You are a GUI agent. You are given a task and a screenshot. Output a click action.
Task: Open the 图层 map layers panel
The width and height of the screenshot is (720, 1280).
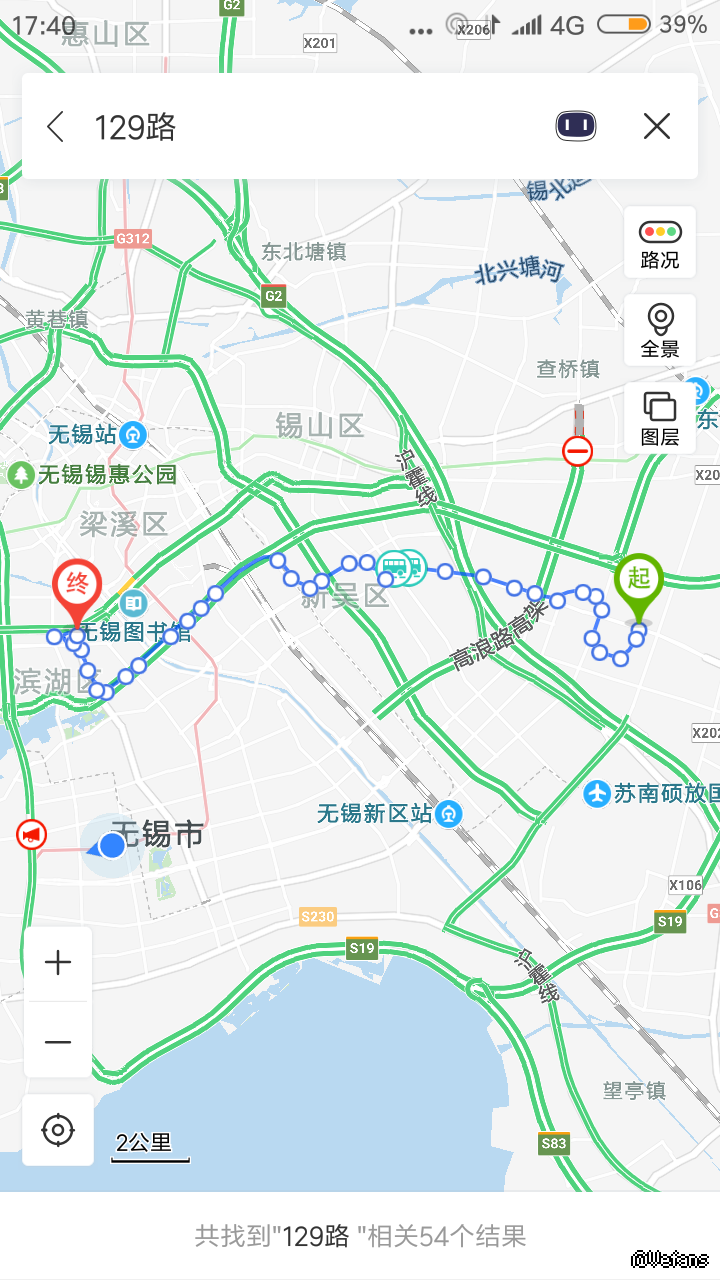(660, 418)
